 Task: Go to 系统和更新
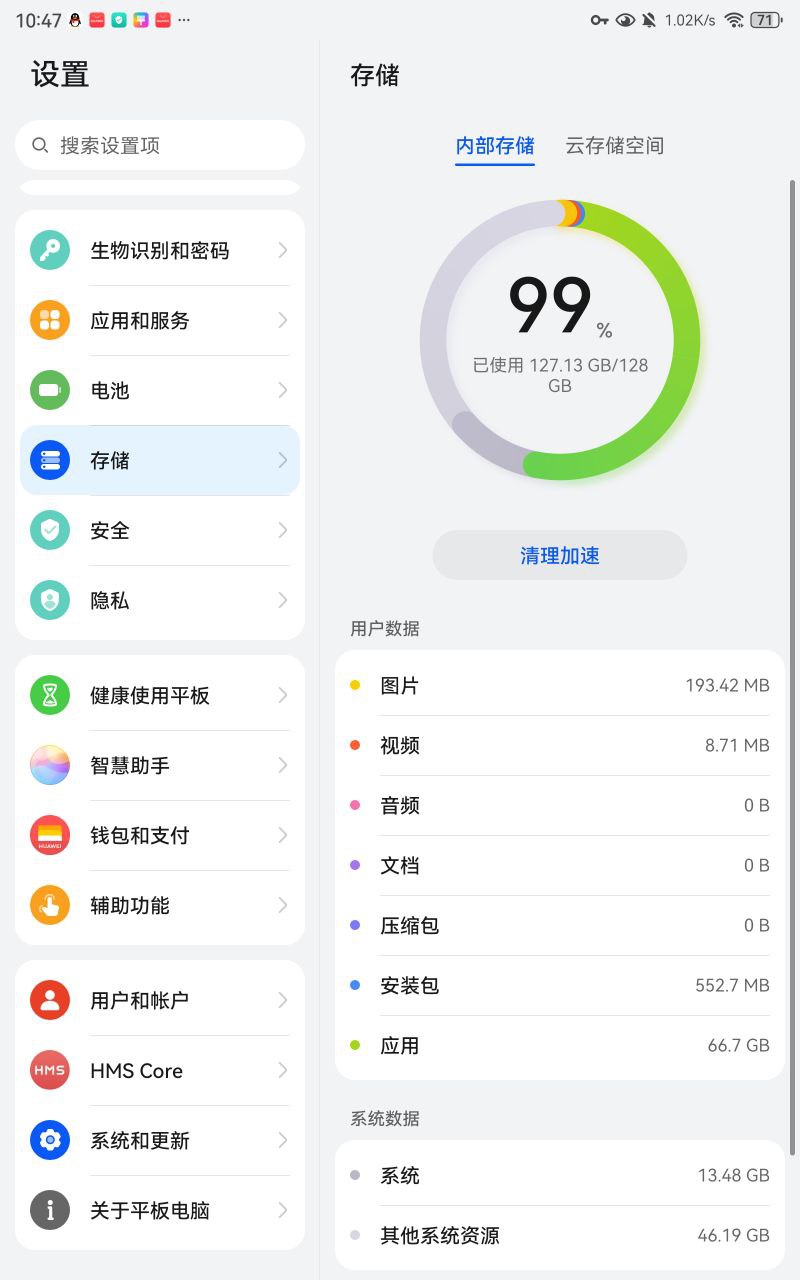click(x=160, y=1141)
